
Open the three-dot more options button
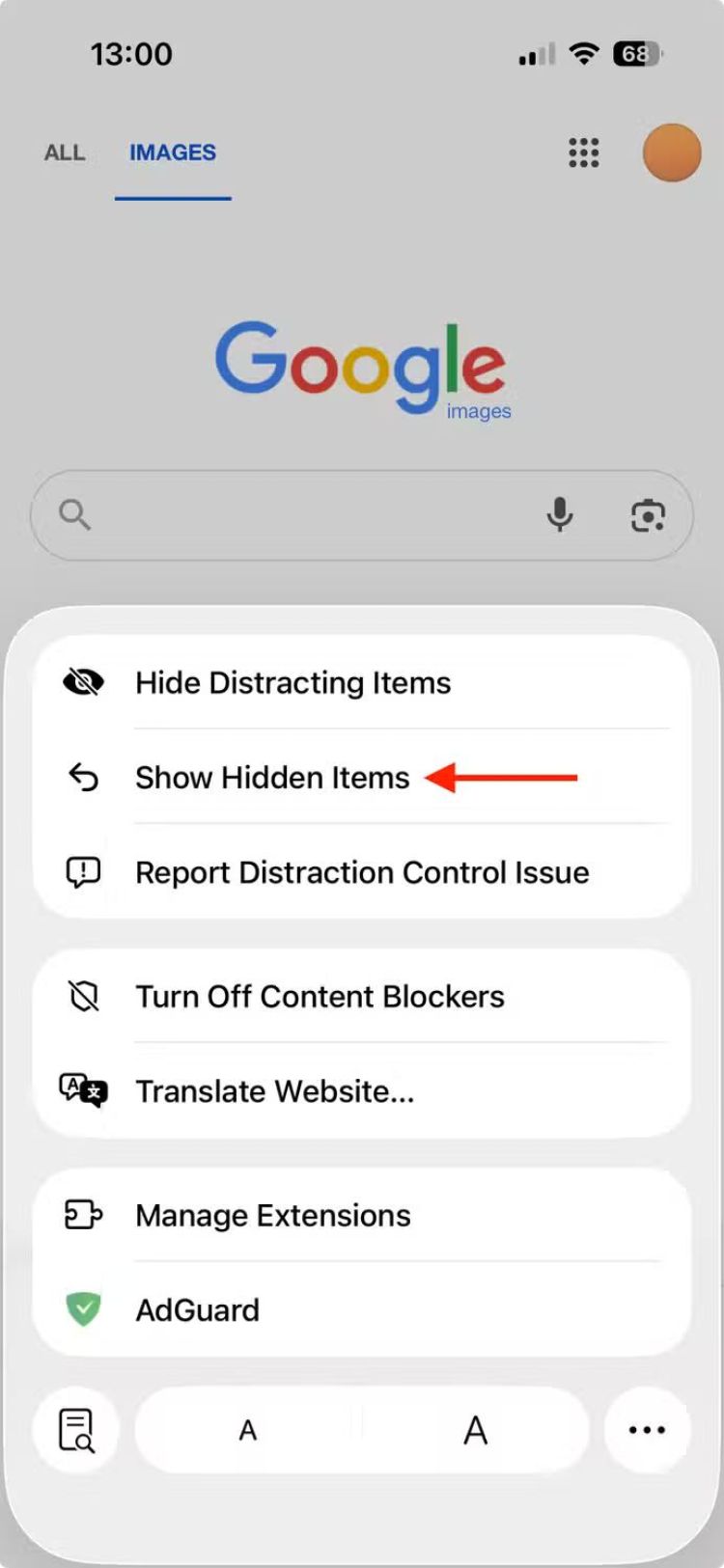(x=647, y=1430)
